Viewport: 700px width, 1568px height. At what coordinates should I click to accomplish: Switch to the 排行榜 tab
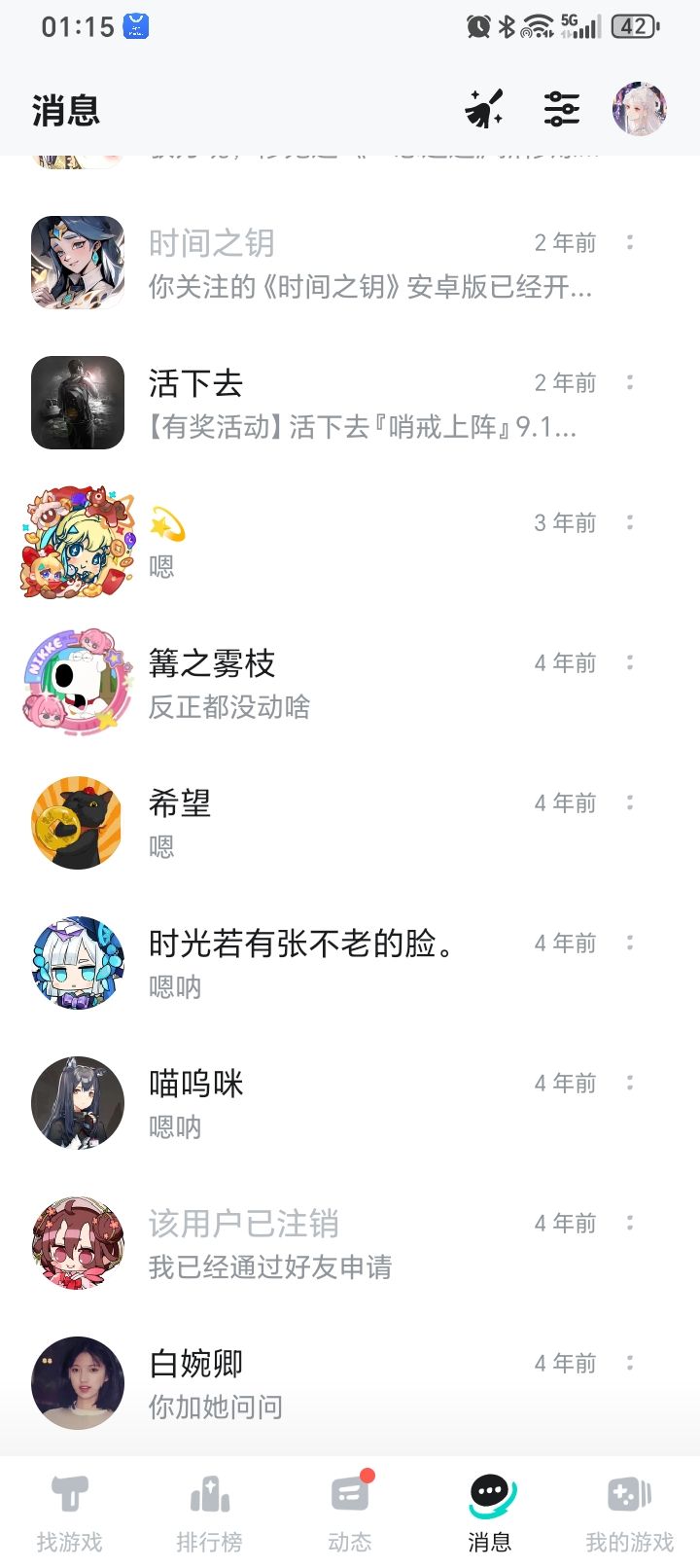(x=209, y=1514)
